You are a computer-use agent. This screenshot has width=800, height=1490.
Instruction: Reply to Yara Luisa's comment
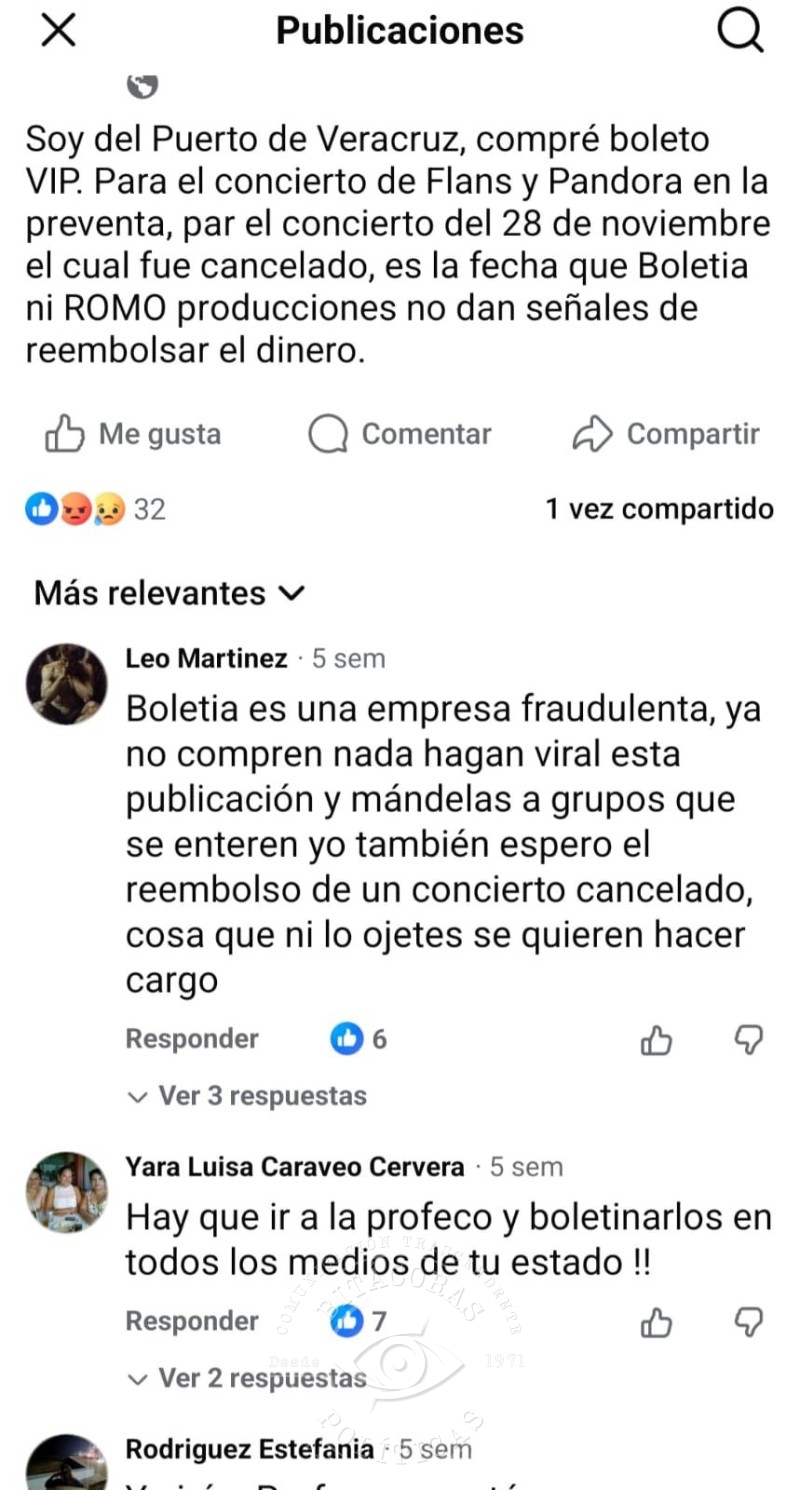click(x=191, y=1321)
